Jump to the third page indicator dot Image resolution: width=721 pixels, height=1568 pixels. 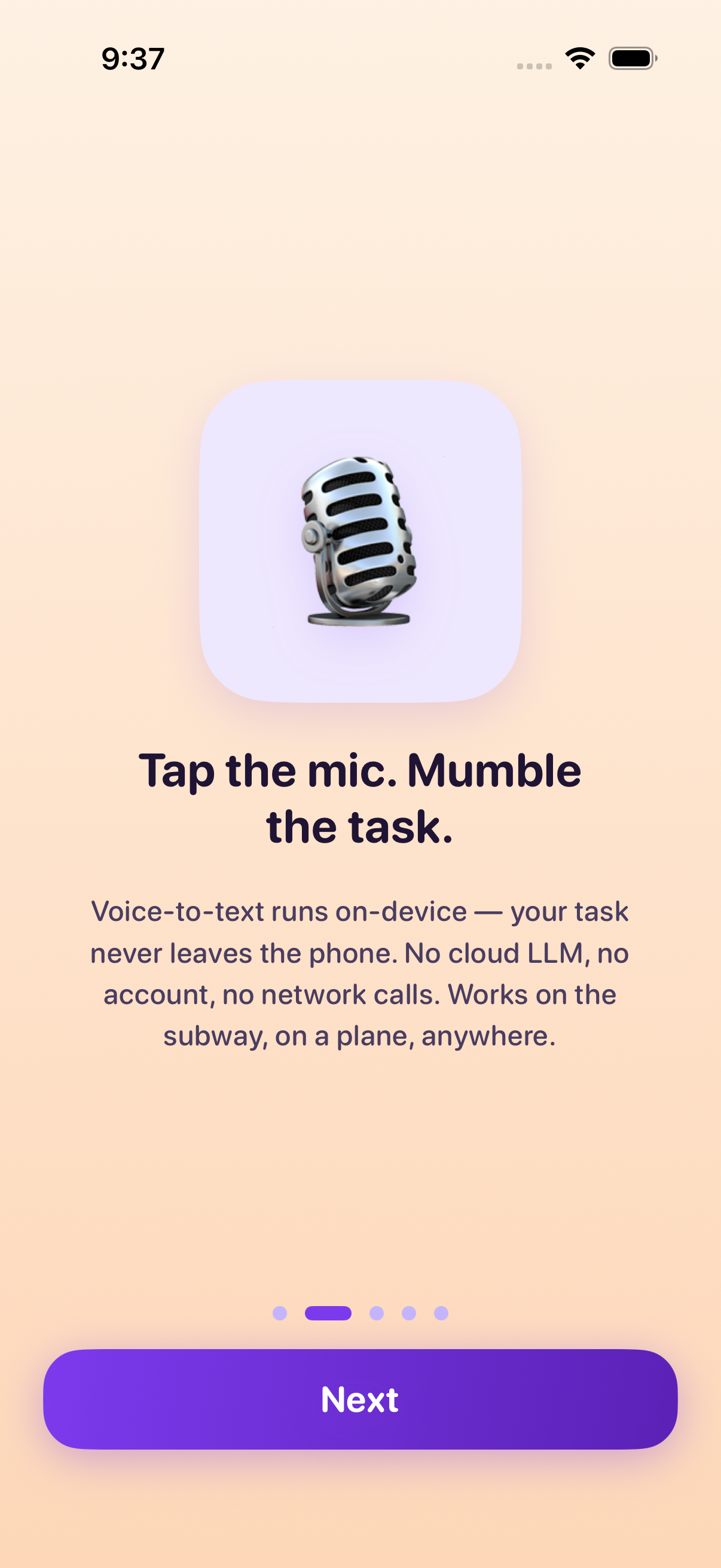(x=377, y=1313)
